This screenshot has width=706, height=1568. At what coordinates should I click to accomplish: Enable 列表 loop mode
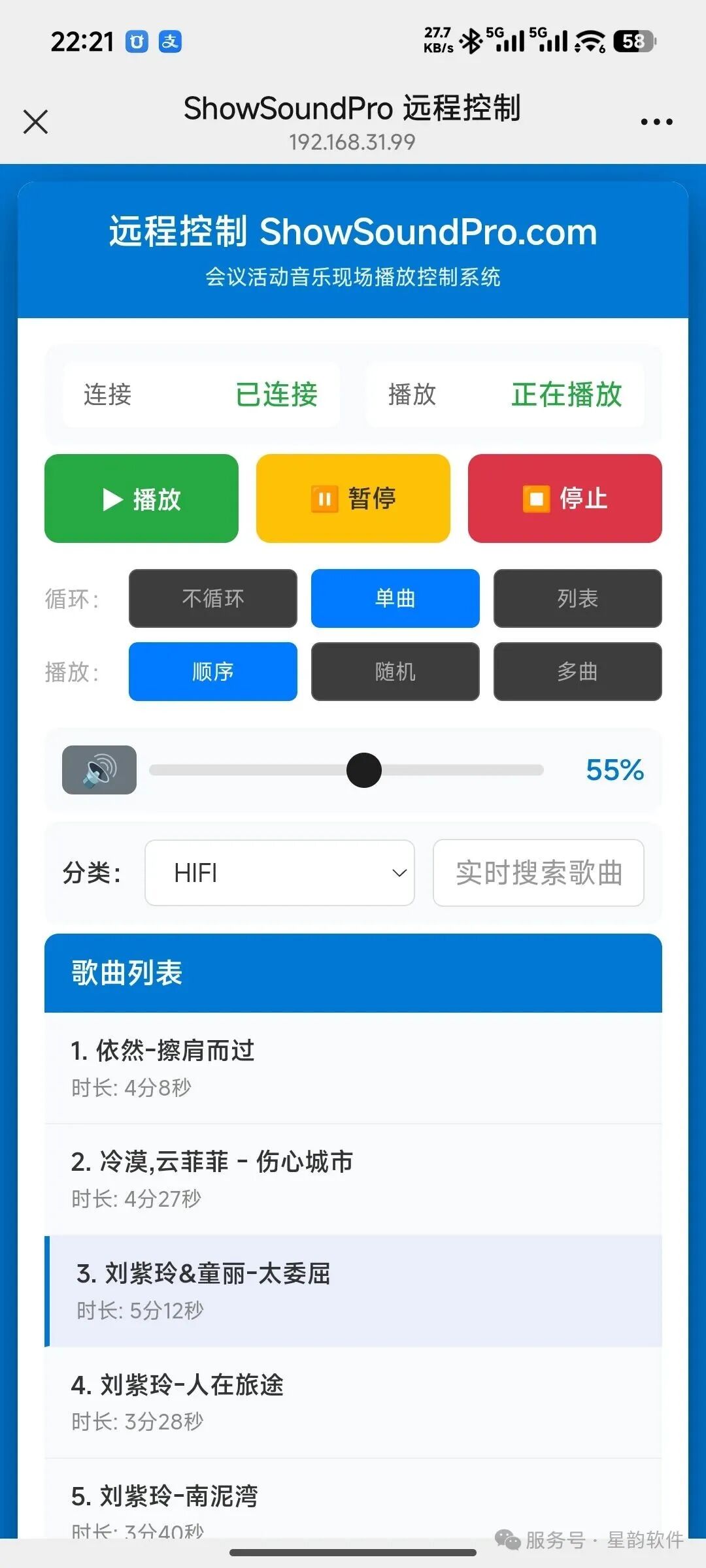(x=577, y=598)
